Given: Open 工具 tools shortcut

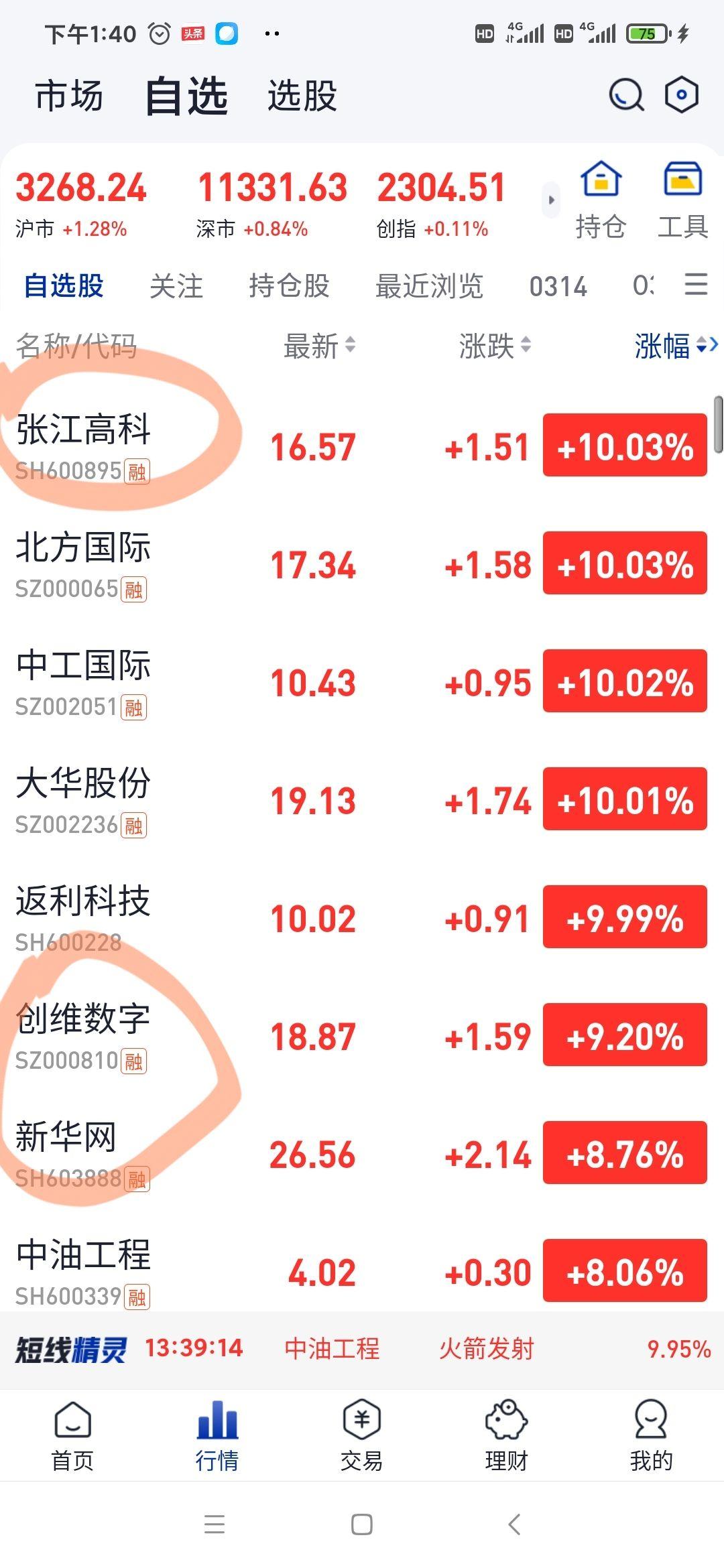Looking at the screenshot, I should click(x=682, y=200).
